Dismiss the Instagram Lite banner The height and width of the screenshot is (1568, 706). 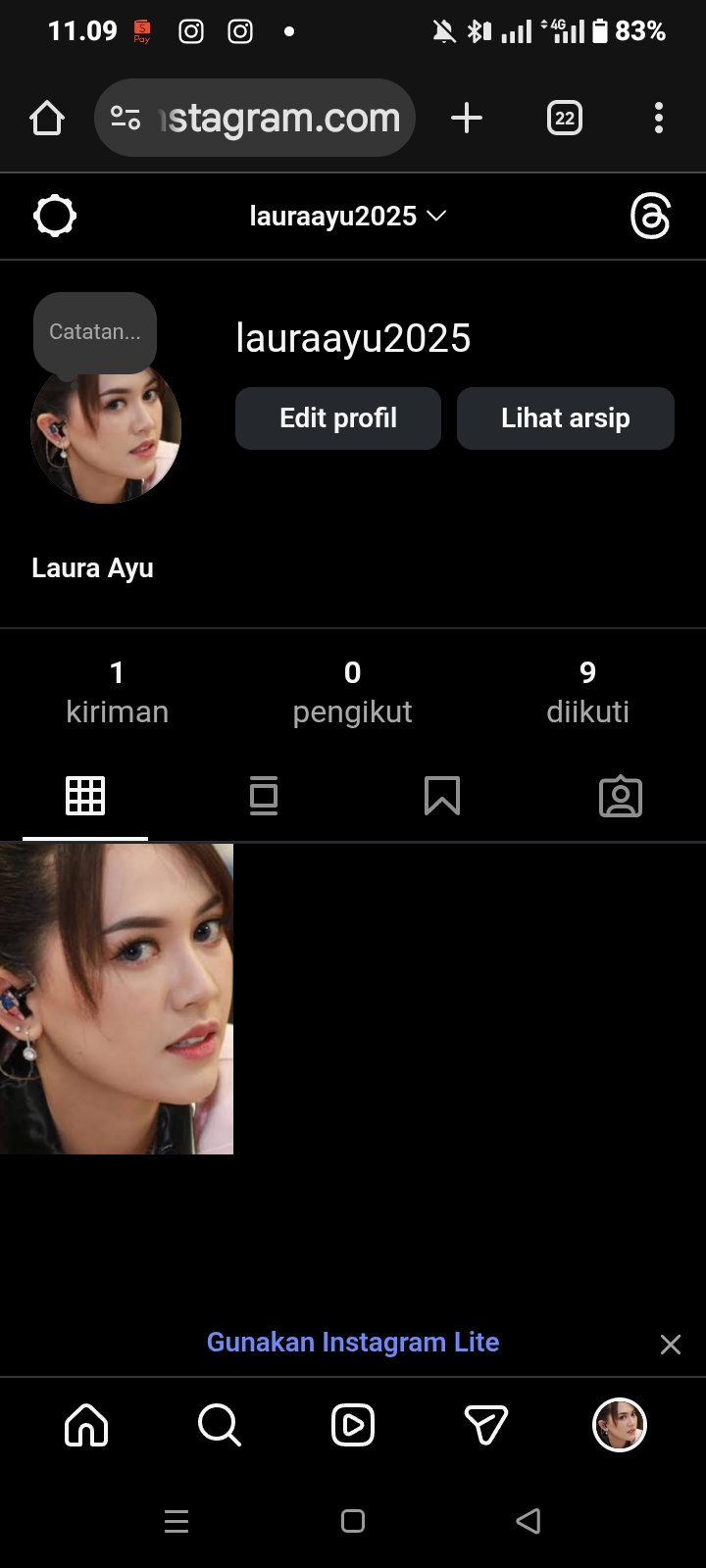(671, 1345)
